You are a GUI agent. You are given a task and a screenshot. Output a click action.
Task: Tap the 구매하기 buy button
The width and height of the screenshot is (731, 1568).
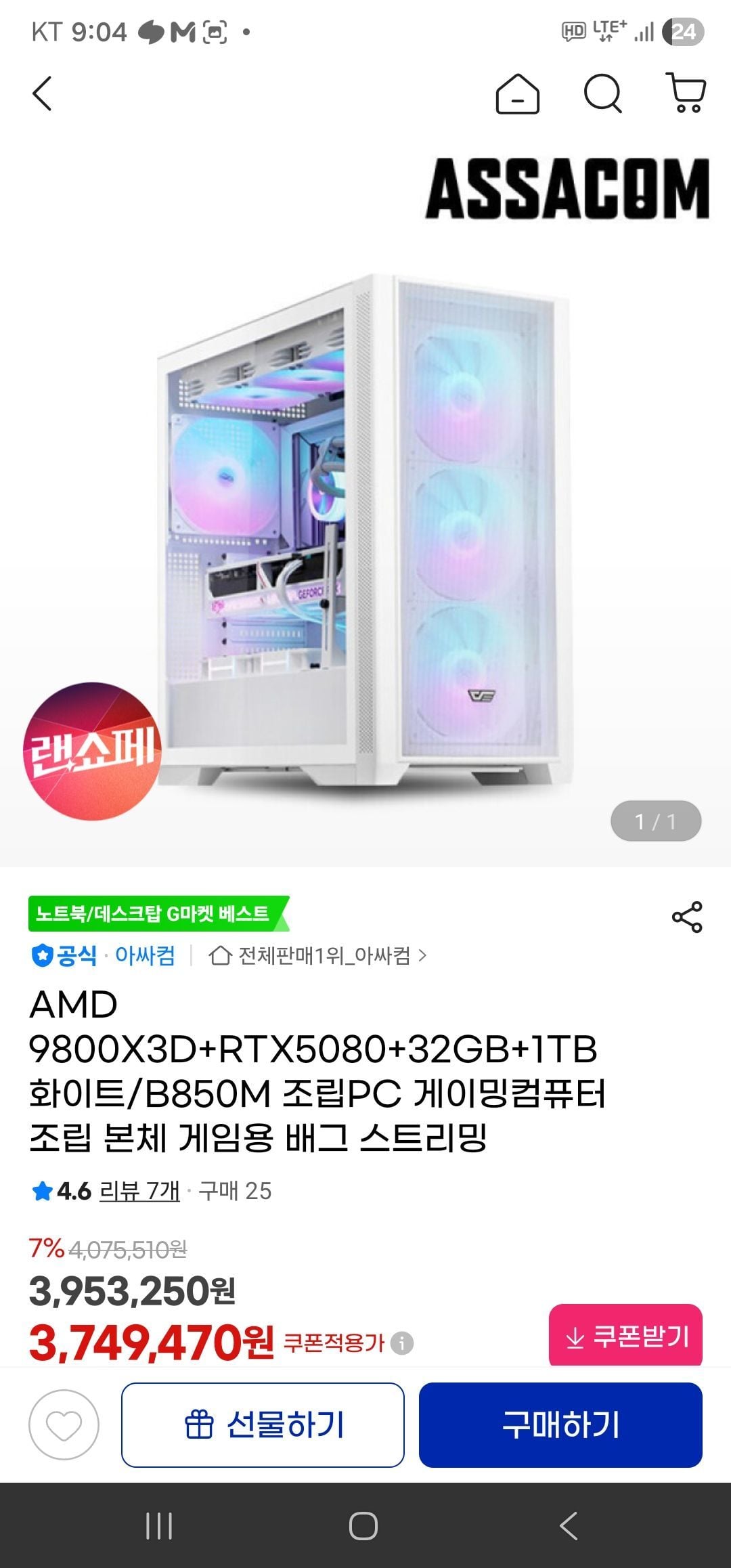click(x=560, y=1424)
